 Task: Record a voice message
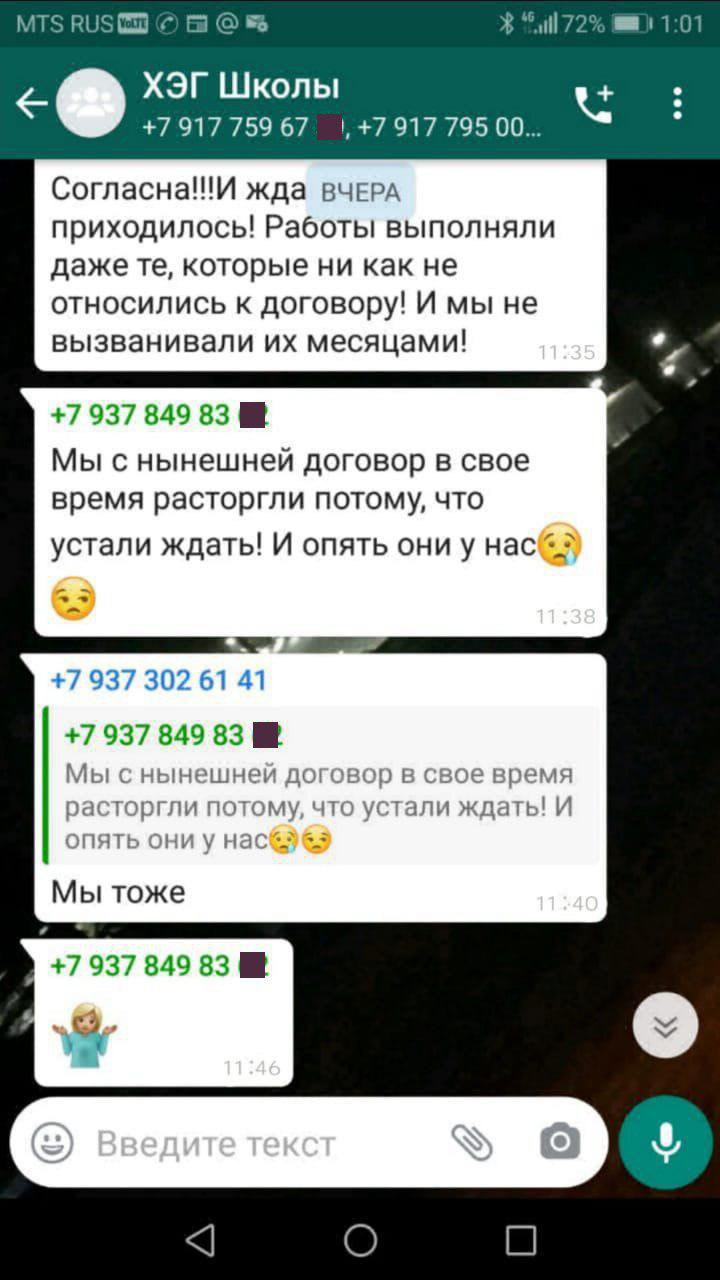coord(665,1142)
